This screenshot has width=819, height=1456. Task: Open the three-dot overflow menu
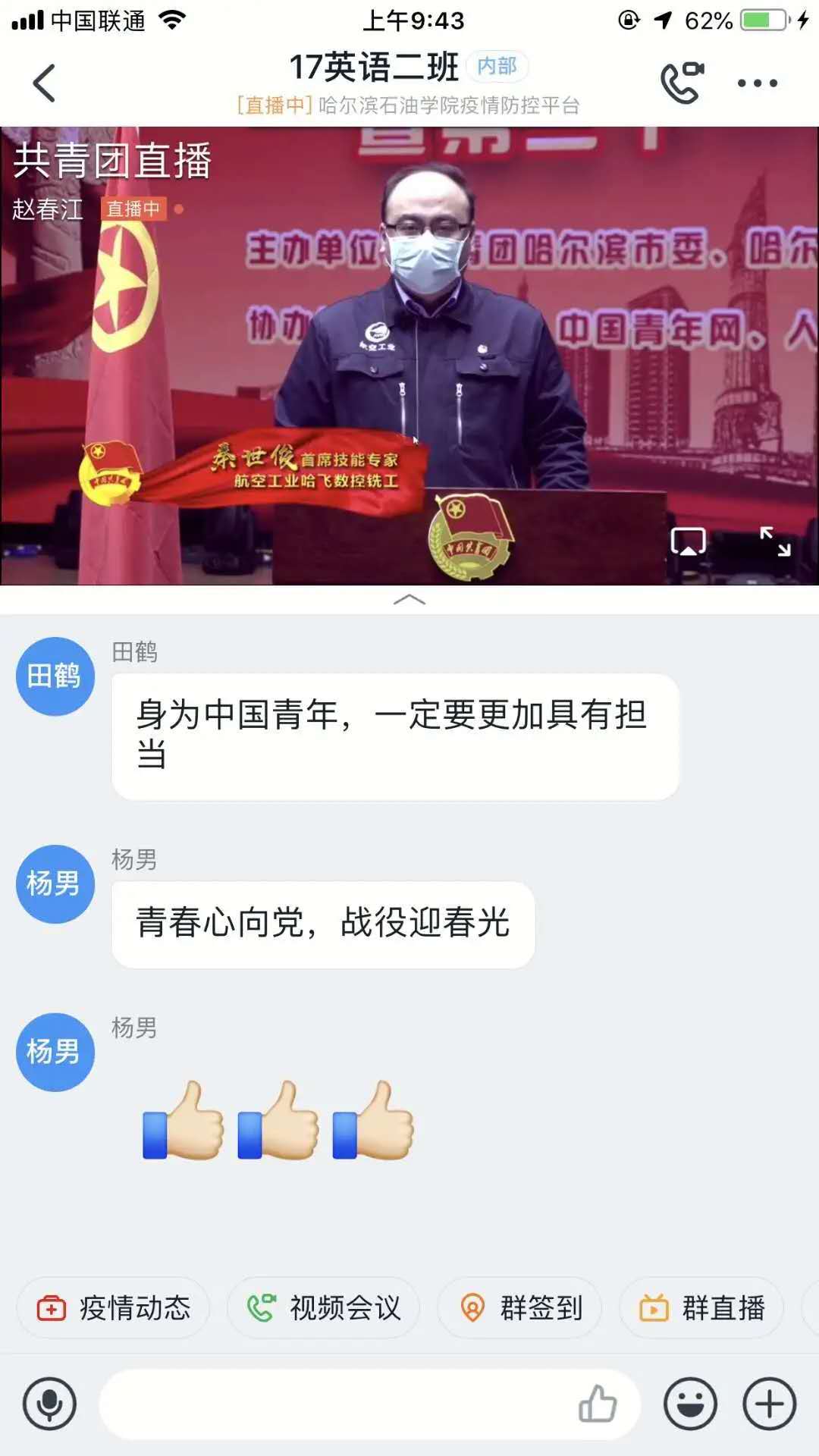(x=758, y=83)
